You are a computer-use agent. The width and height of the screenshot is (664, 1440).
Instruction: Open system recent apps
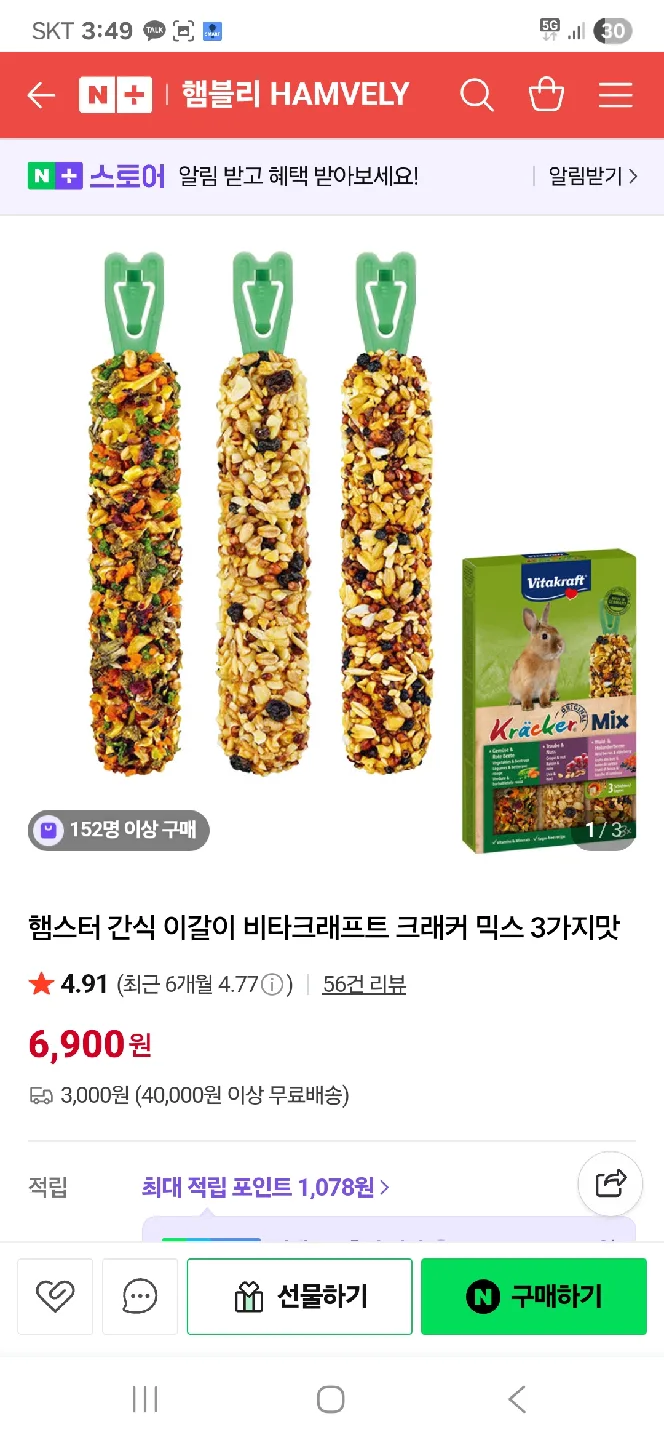[x=146, y=1399]
